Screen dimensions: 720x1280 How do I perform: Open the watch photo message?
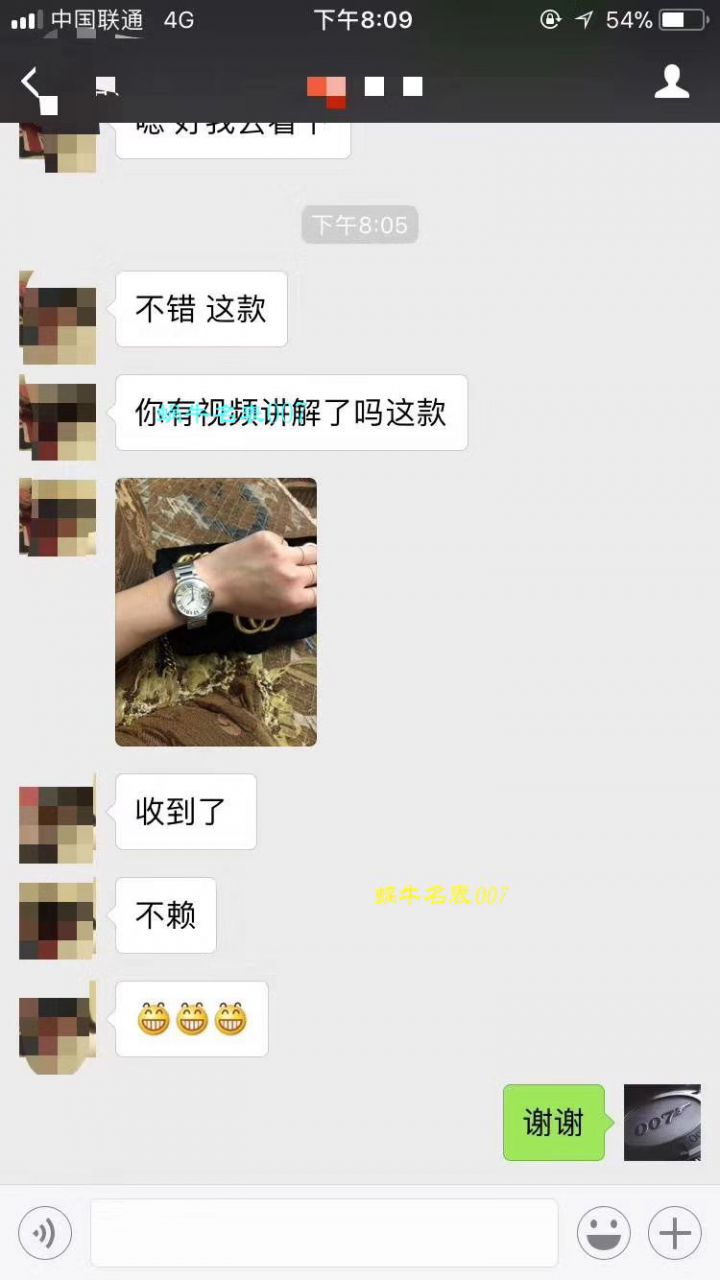click(x=216, y=612)
